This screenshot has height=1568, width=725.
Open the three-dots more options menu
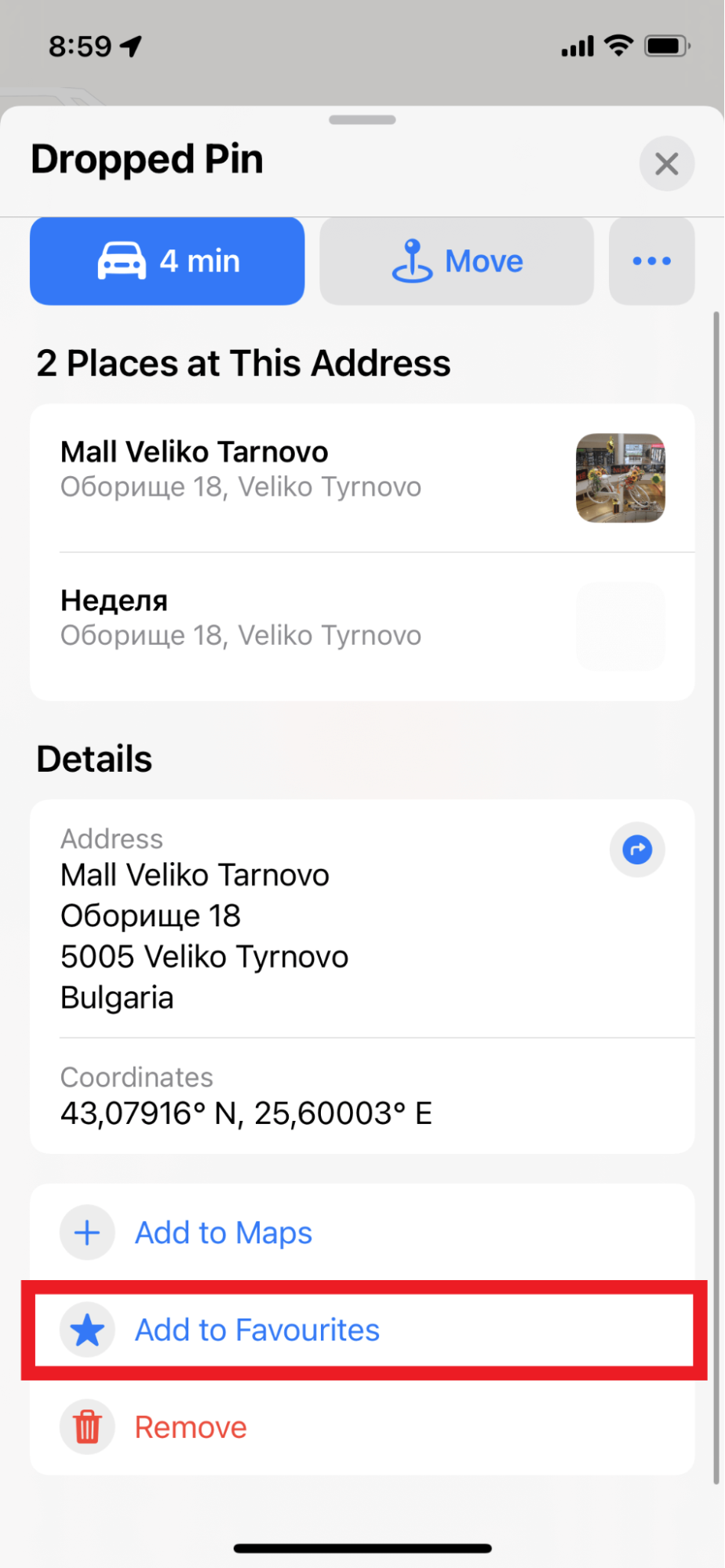652,261
